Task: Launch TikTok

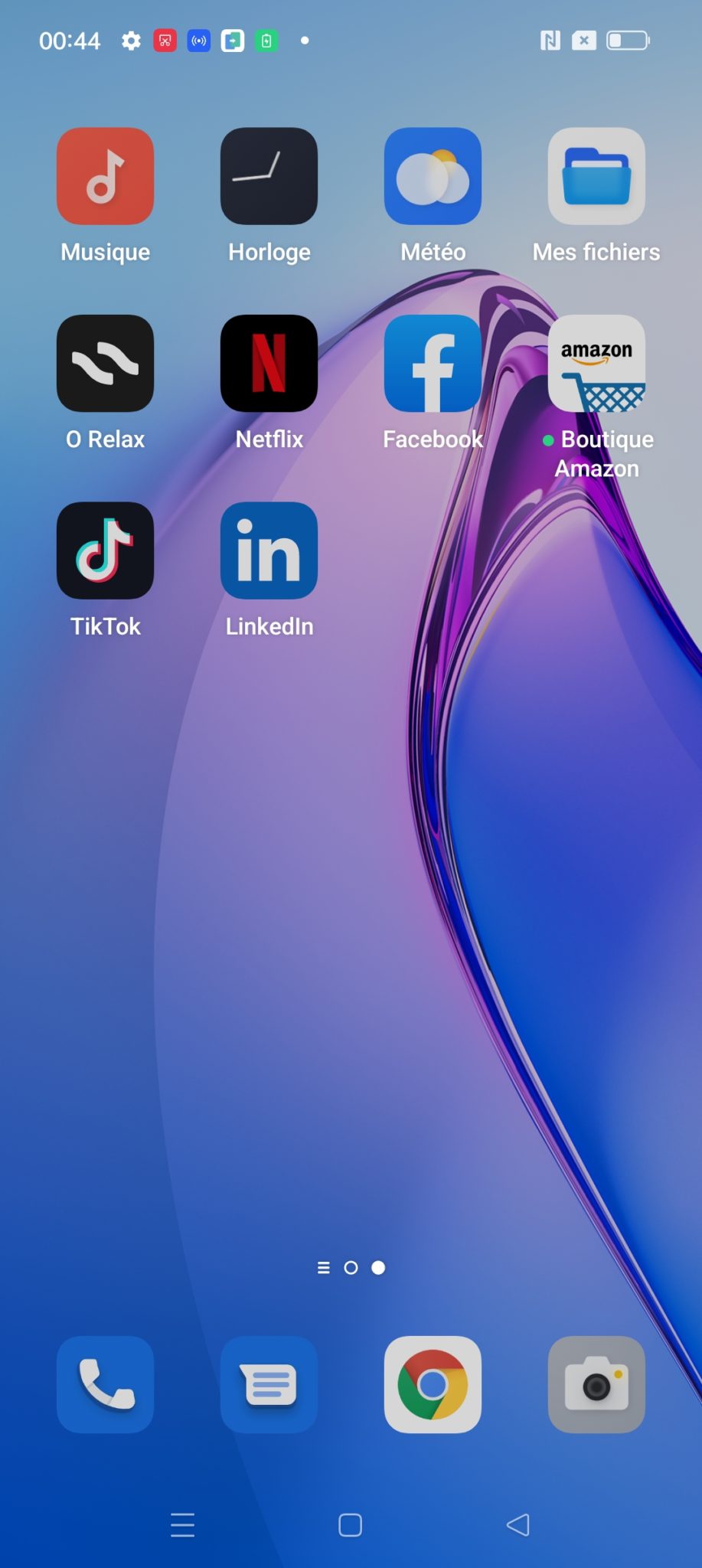Action: [105, 550]
